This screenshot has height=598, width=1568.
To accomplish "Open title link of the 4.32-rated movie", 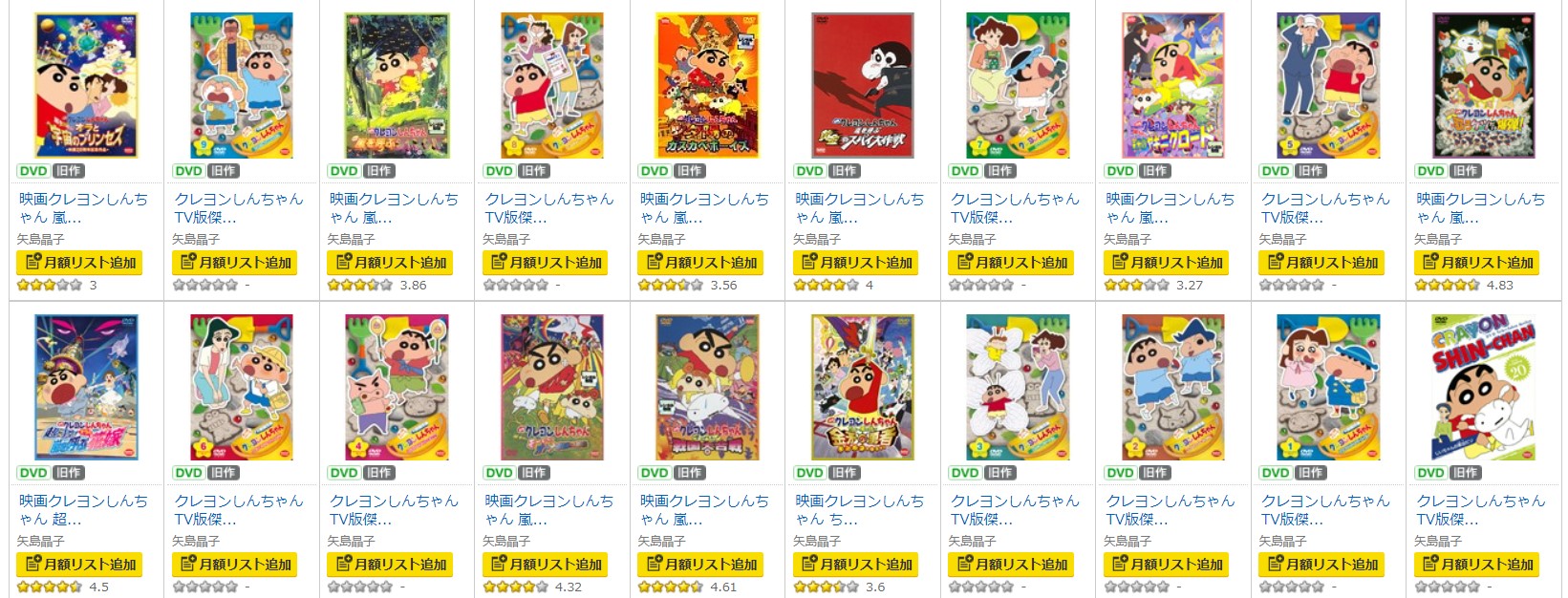I will point(548,509).
